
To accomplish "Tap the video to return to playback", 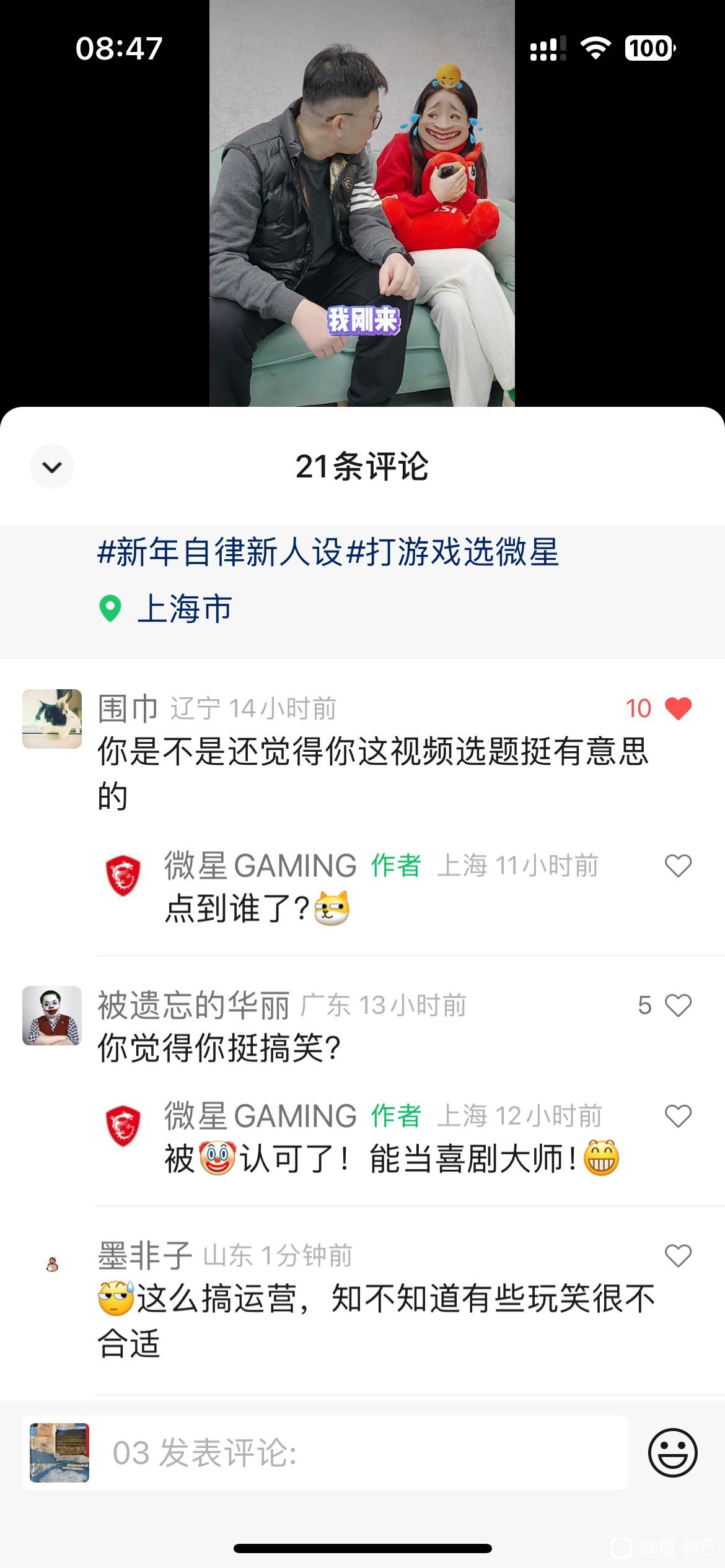I will (x=362, y=204).
